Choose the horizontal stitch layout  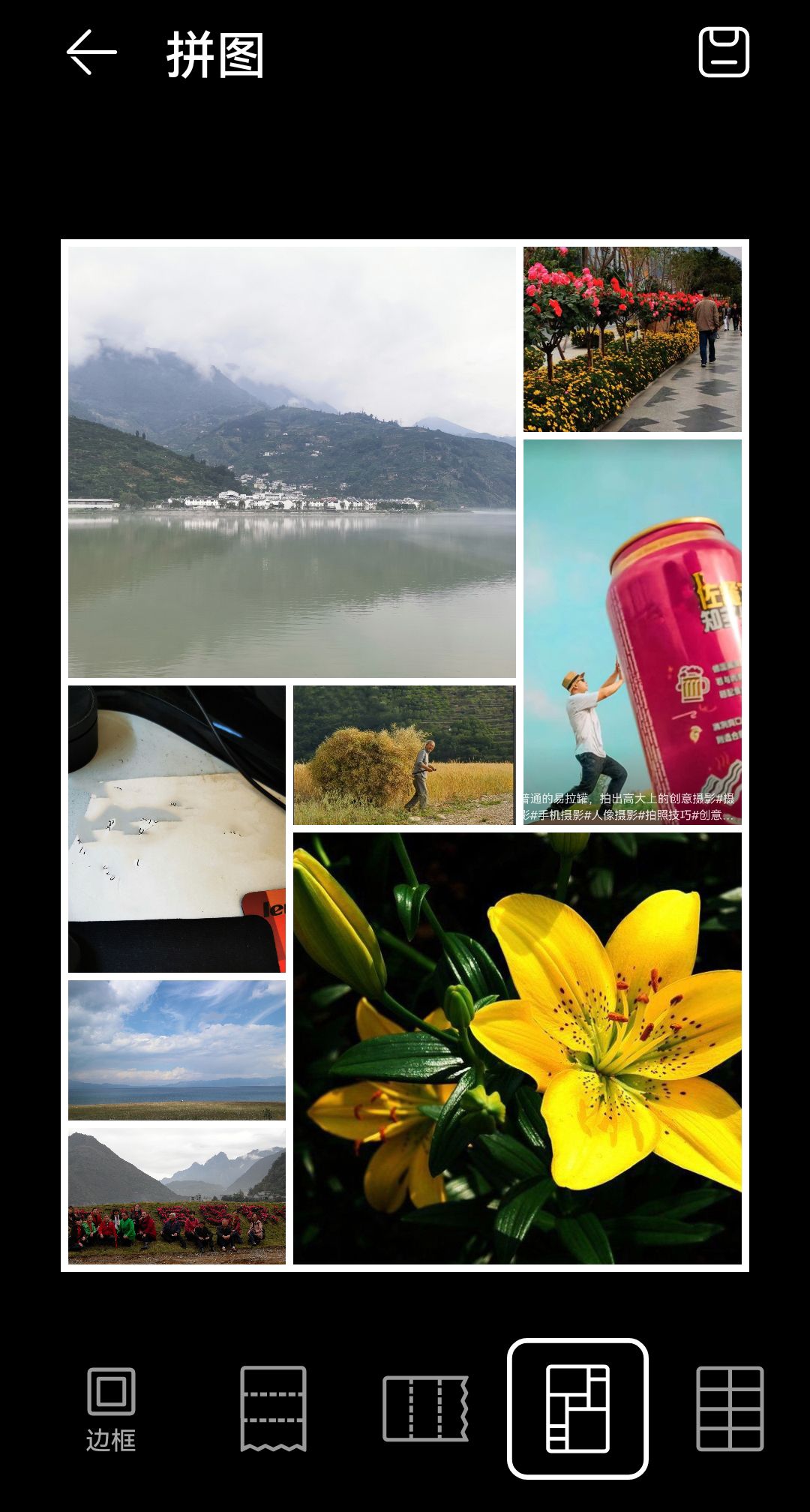click(425, 1408)
